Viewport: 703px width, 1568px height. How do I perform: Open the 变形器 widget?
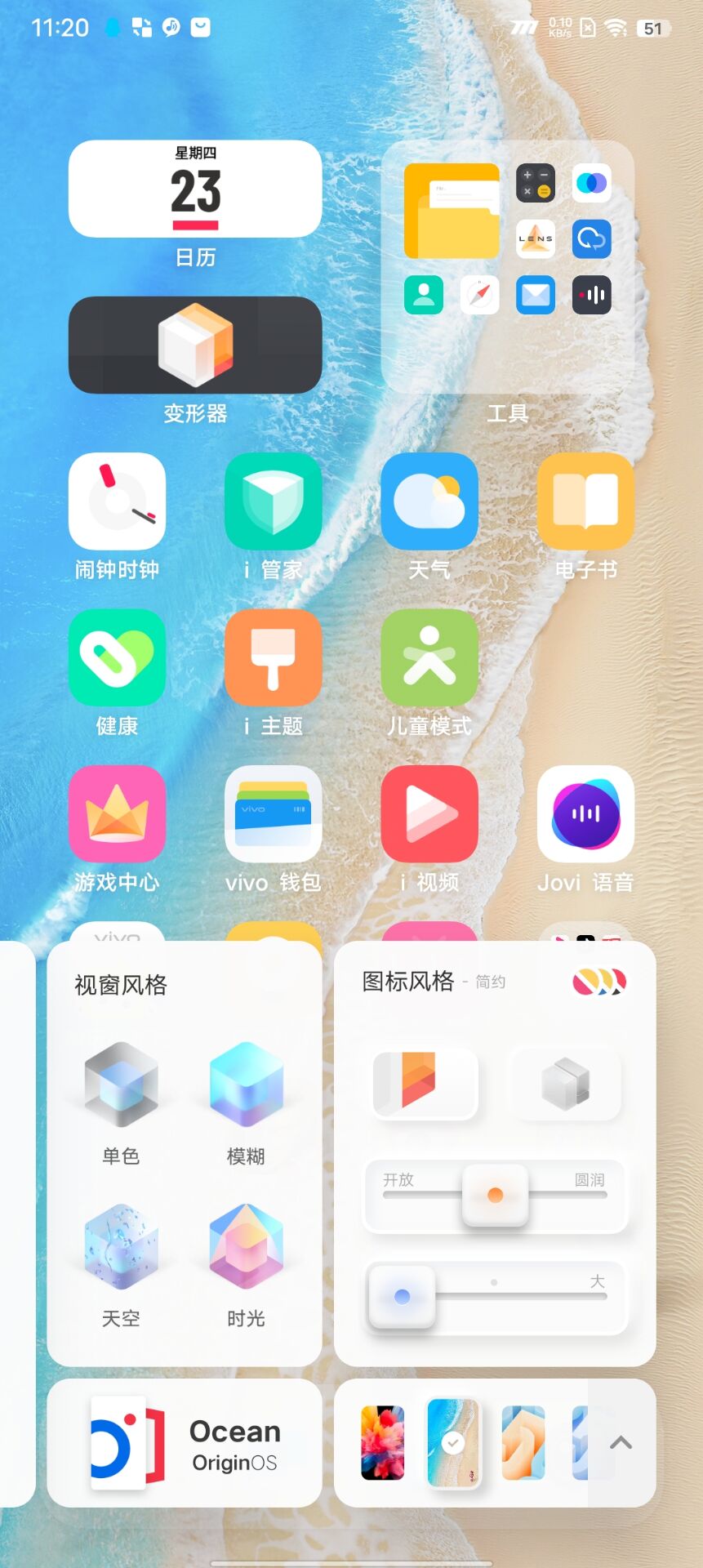tap(194, 345)
